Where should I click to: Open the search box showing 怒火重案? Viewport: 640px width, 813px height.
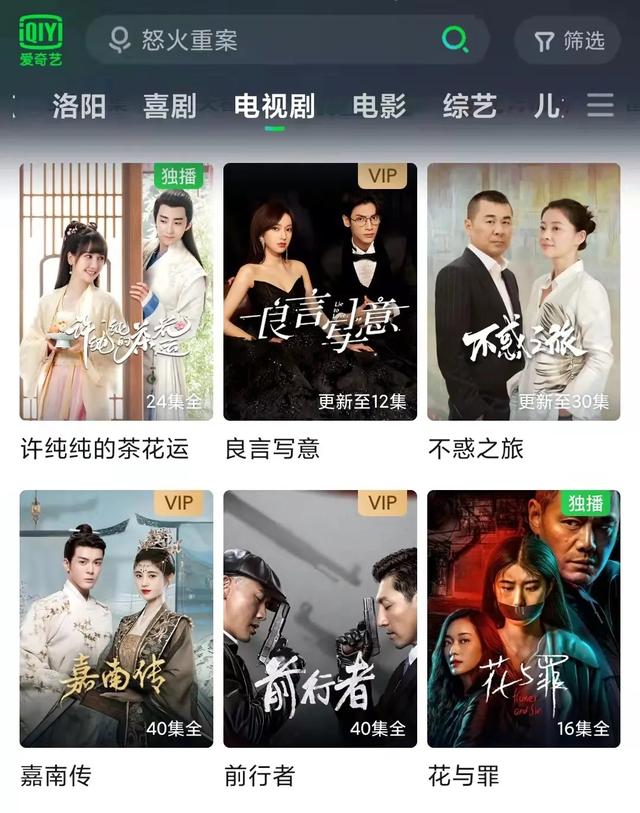270,40
